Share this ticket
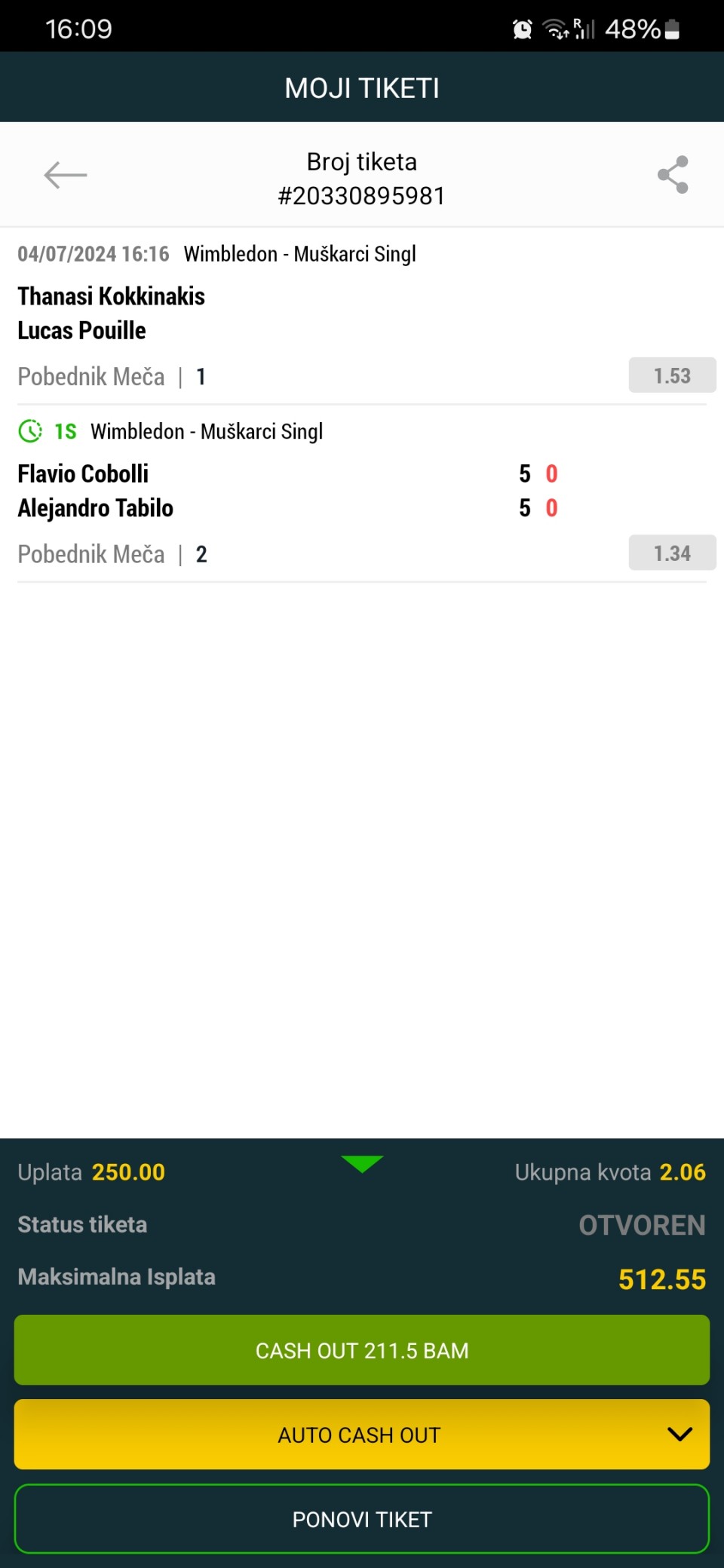The width and height of the screenshot is (724, 1568). tap(673, 175)
